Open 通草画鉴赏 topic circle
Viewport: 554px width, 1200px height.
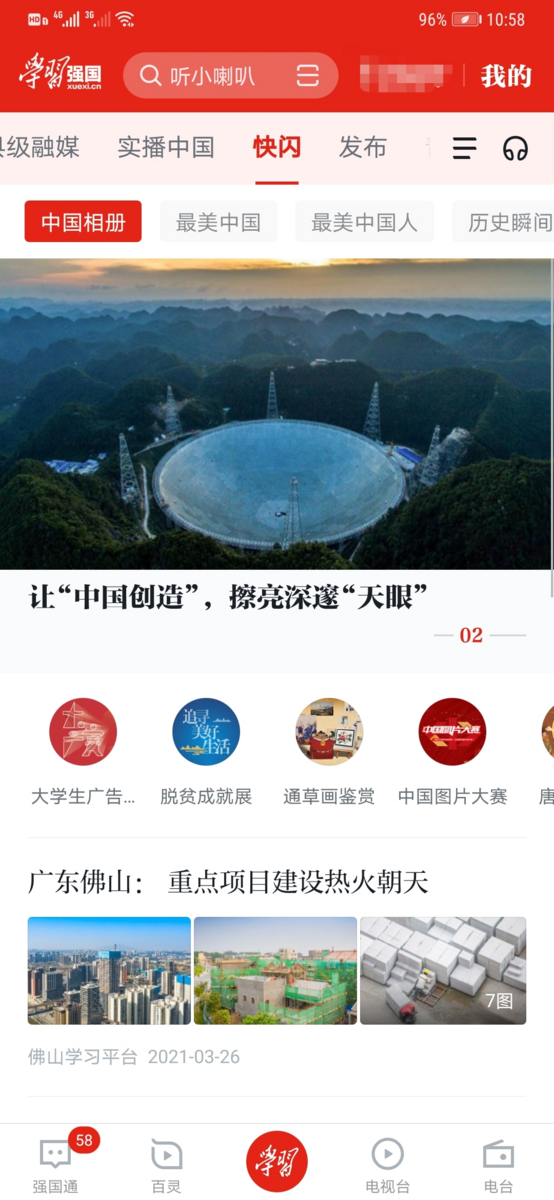pyautogui.click(x=329, y=752)
